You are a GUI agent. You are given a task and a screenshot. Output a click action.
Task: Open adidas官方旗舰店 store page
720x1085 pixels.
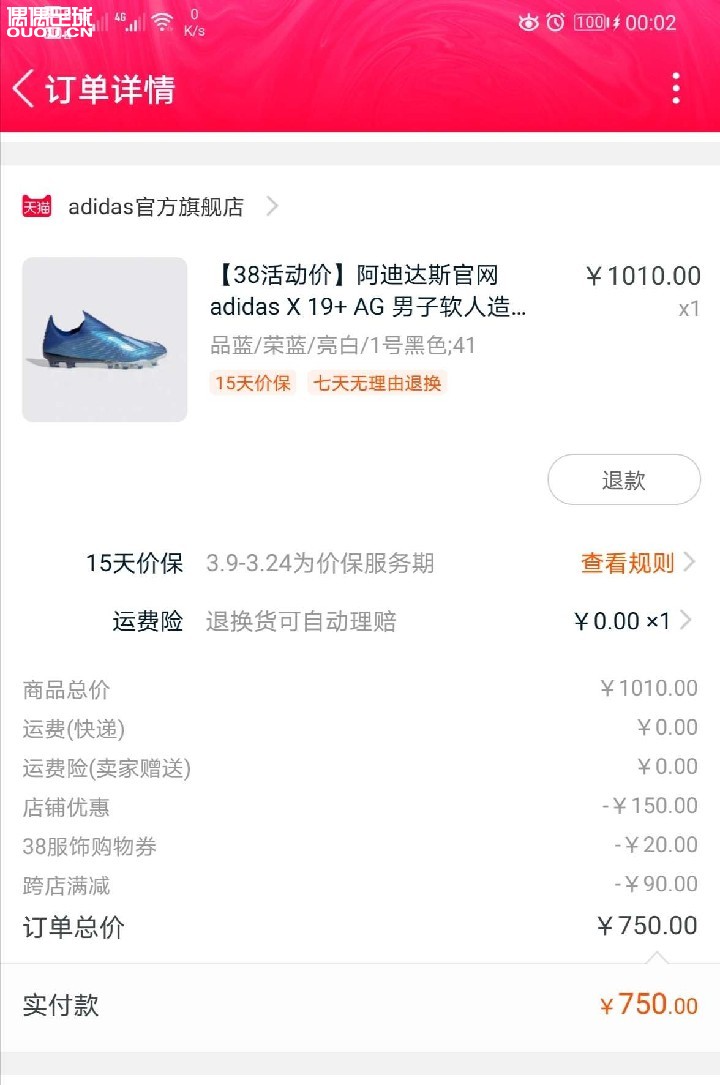click(156, 207)
